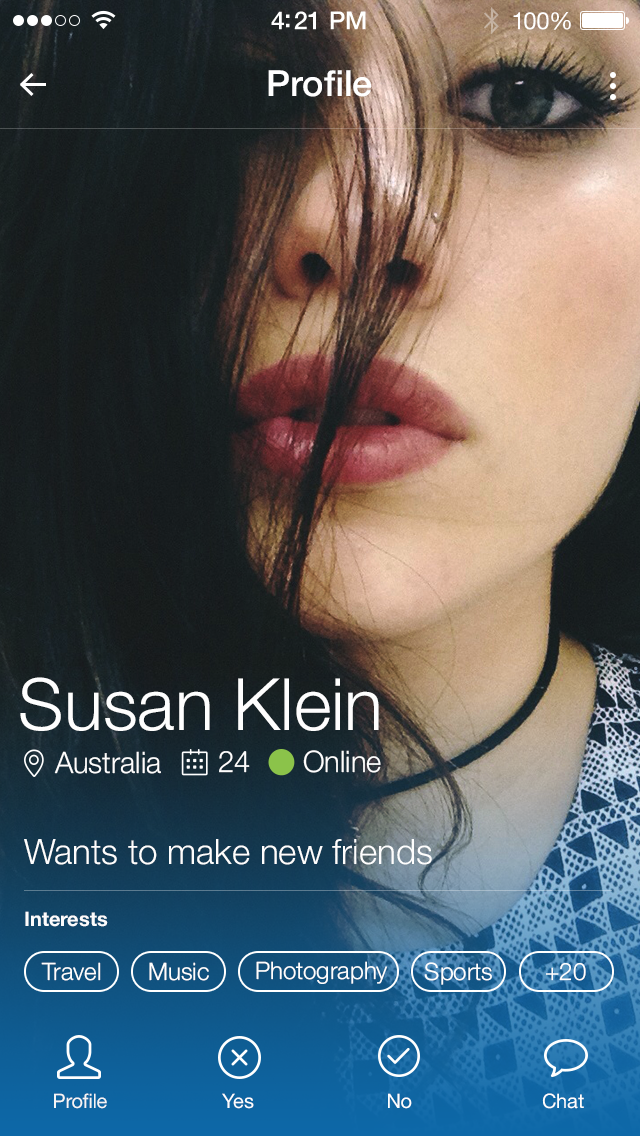Tap the Sports interest chip
This screenshot has height=1136, width=640.
[x=458, y=972]
